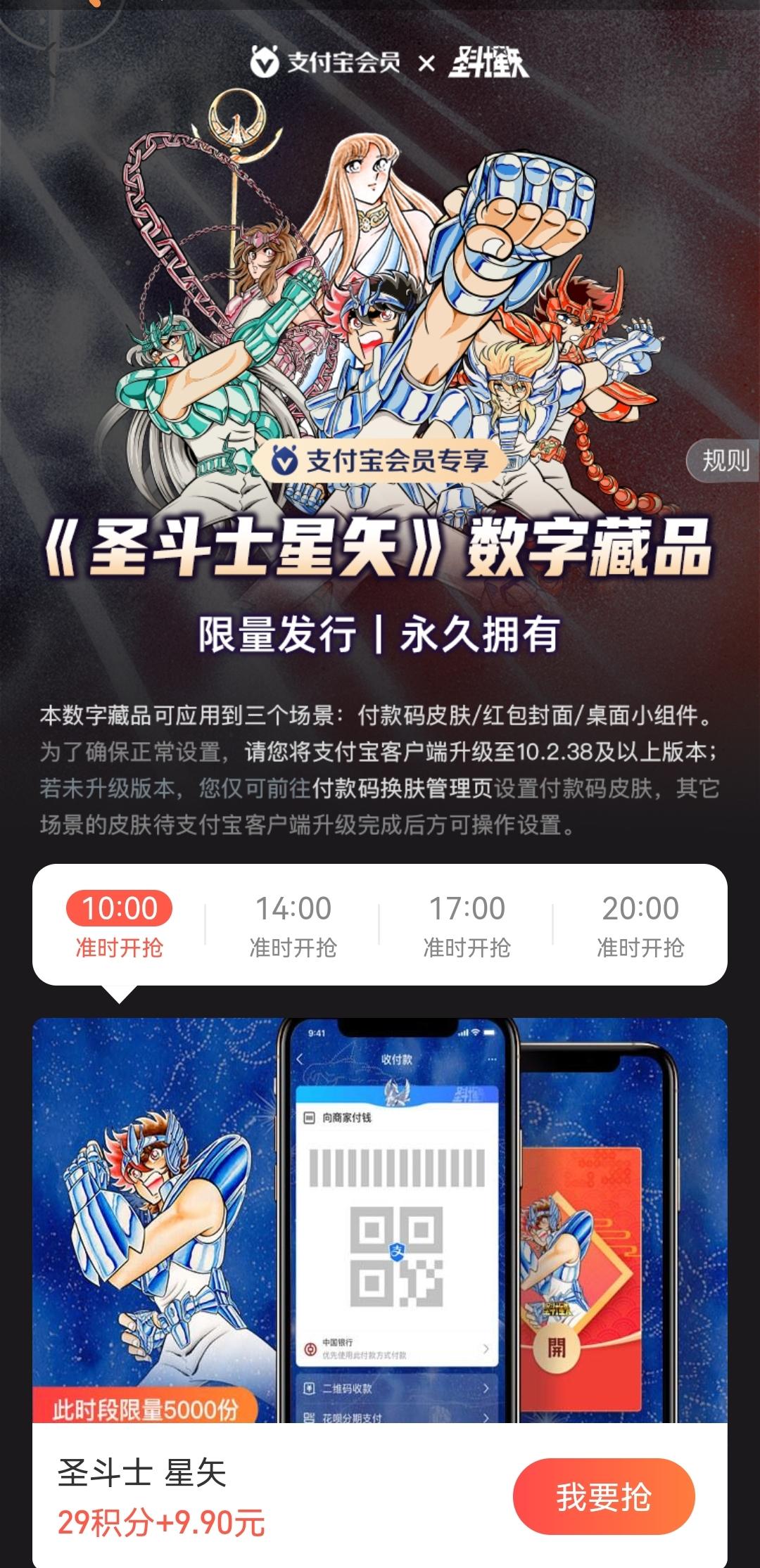Switch to the 20:00 time slot
This screenshot has width=760, height=1568.
[x=640, y=924]
